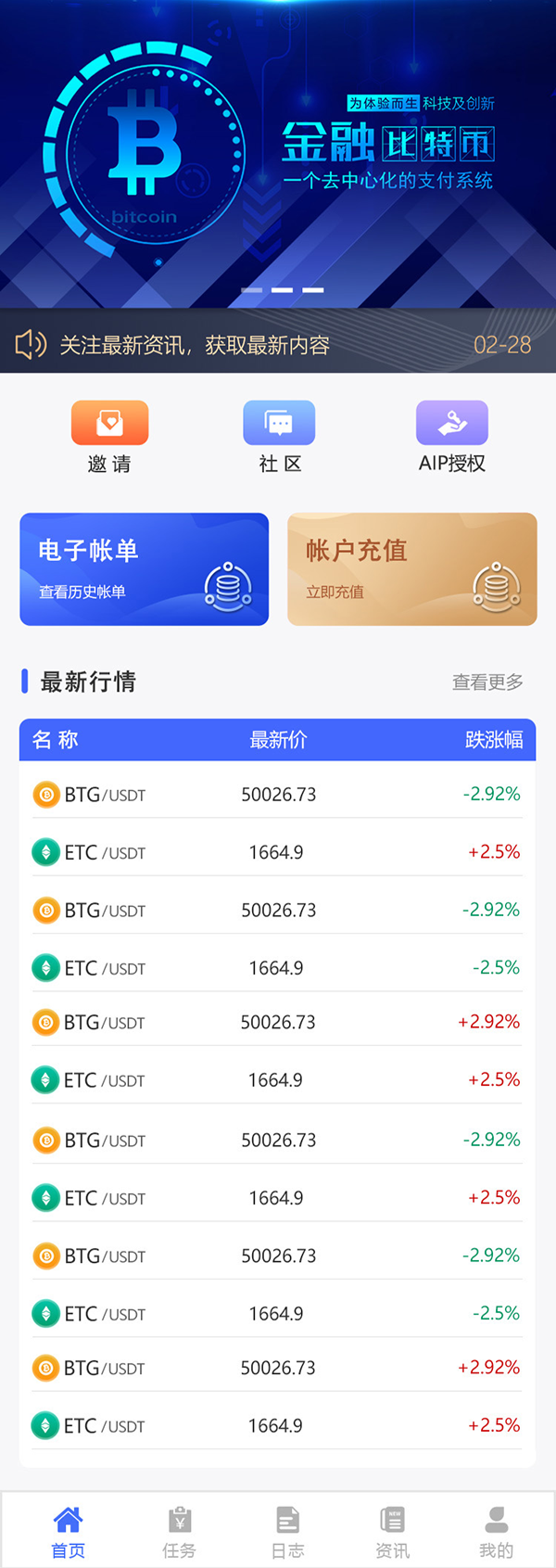Tap 查看更多 to see more market data
The width and height of the screenshot is (556, 1568).
coord(487,682)
